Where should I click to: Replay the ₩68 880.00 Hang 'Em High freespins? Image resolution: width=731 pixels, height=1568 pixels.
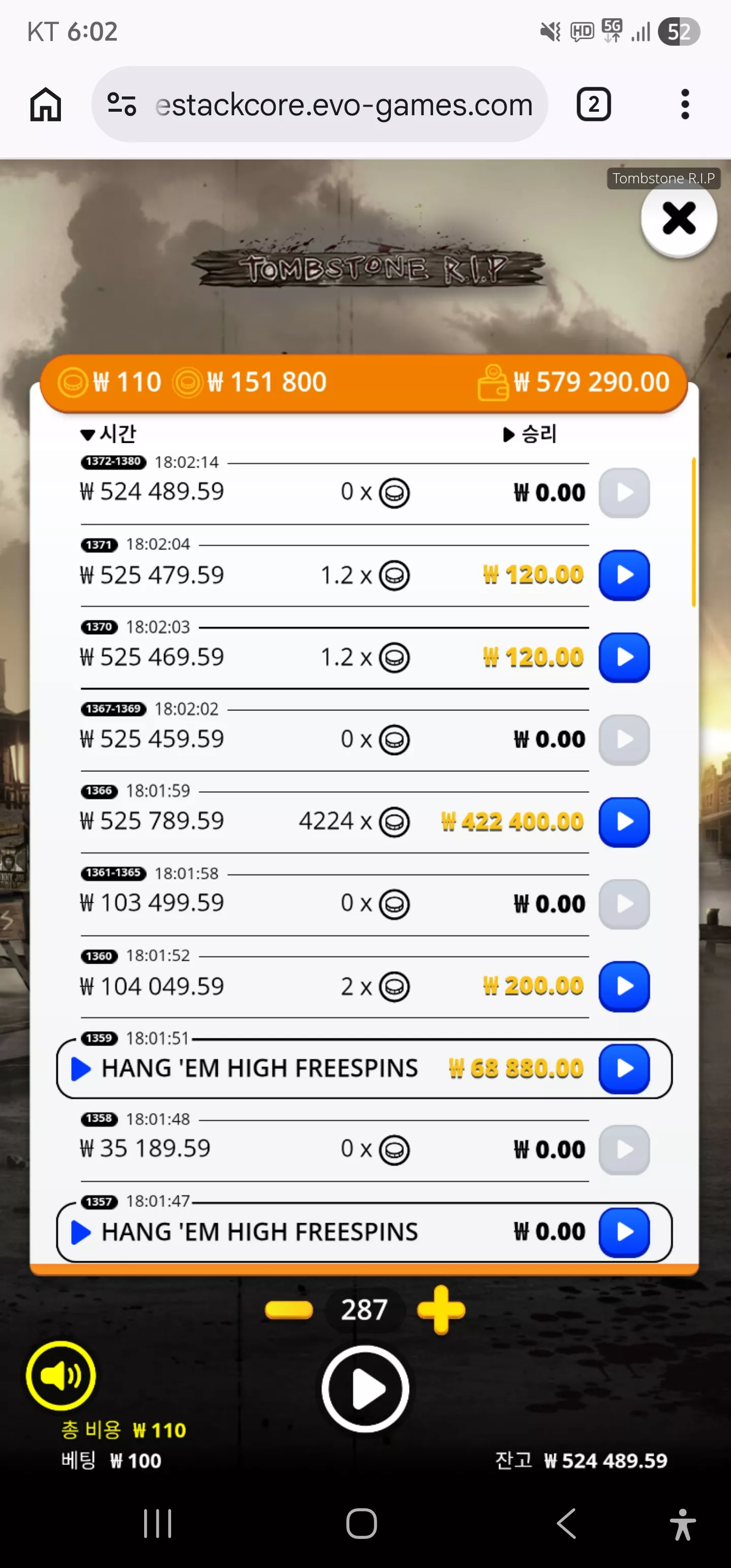tap(624, 1069)
